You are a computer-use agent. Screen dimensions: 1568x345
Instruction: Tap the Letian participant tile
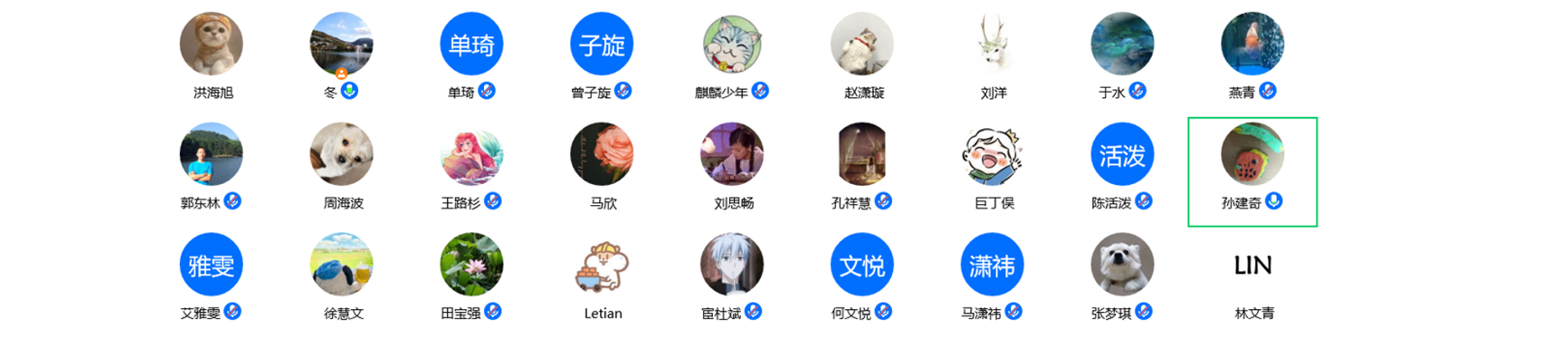coord(601,266)
